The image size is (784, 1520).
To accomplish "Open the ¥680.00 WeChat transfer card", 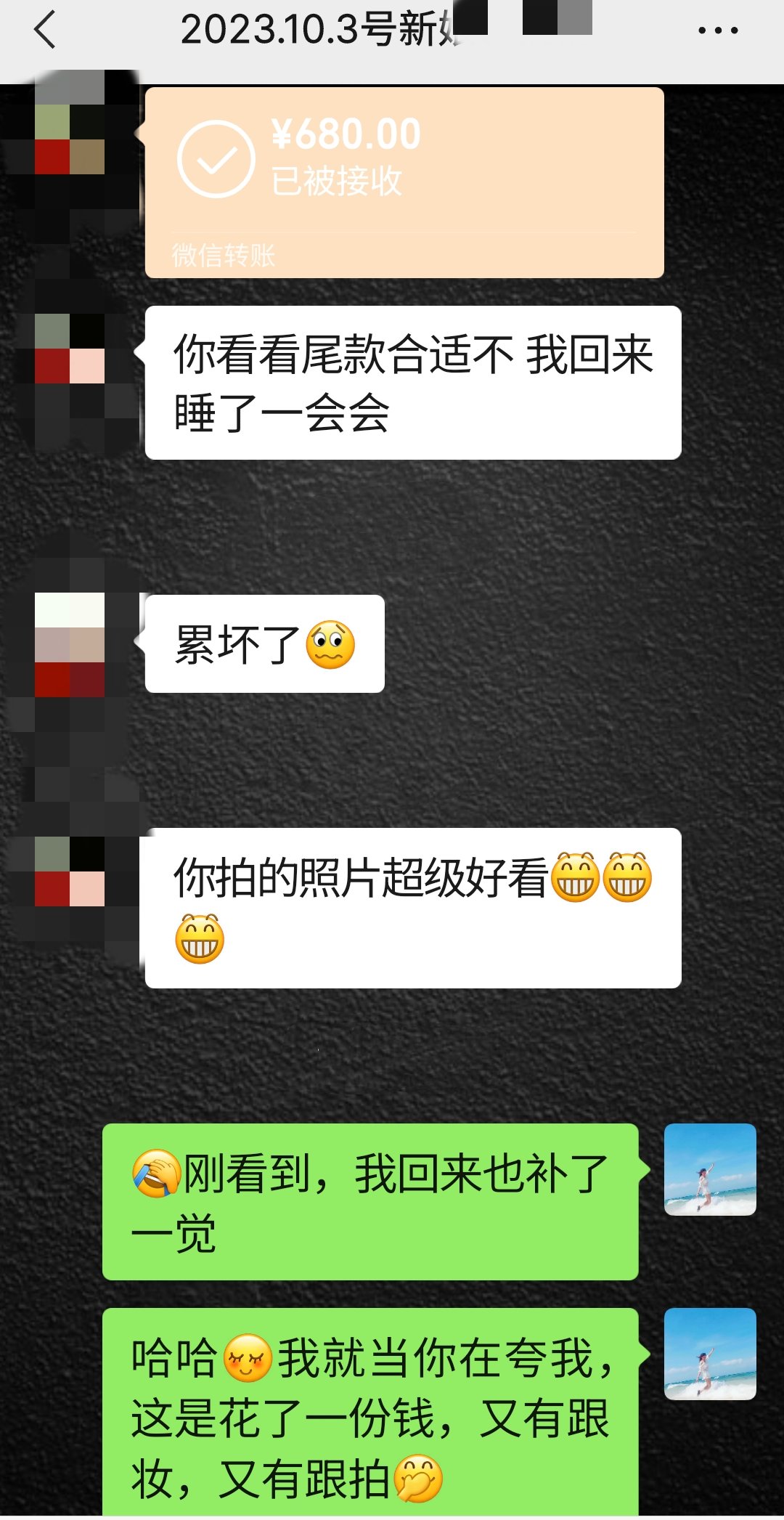I will click(x=404, y=182).
